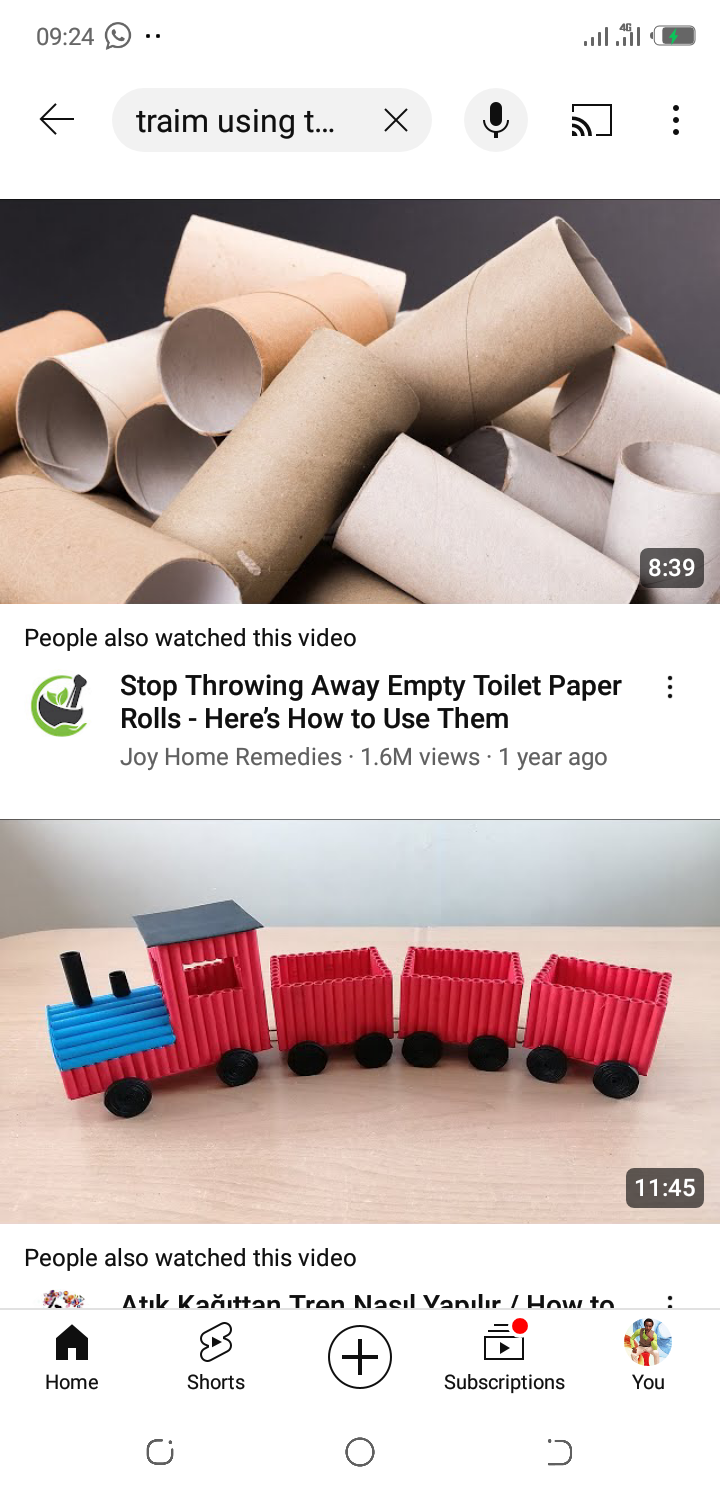
Task: Clear the search query text
Action: pyautogui.click(x=396, y=121)
